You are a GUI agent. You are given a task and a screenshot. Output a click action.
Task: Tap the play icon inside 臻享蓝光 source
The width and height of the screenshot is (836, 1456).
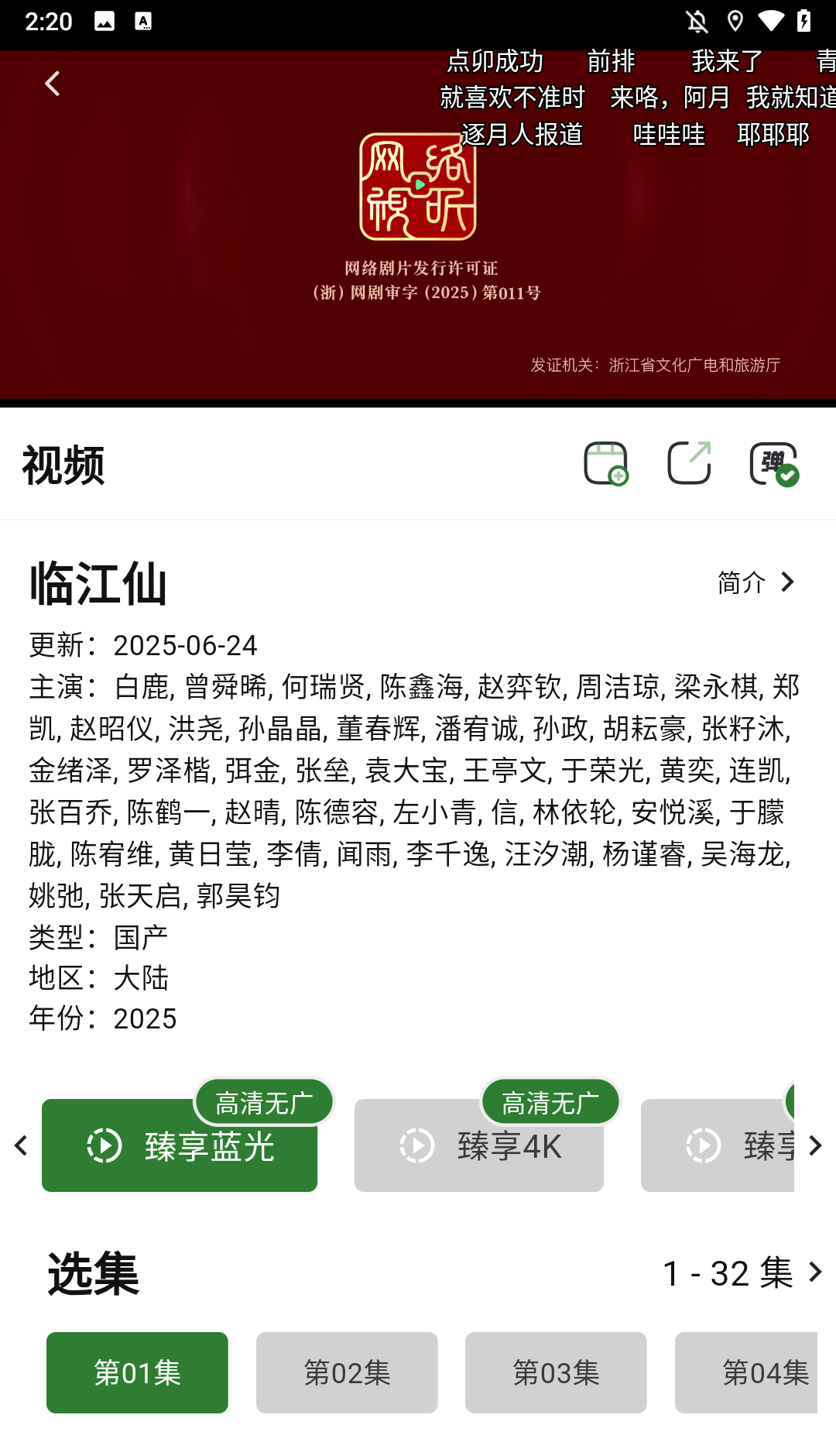[105, 1146]
